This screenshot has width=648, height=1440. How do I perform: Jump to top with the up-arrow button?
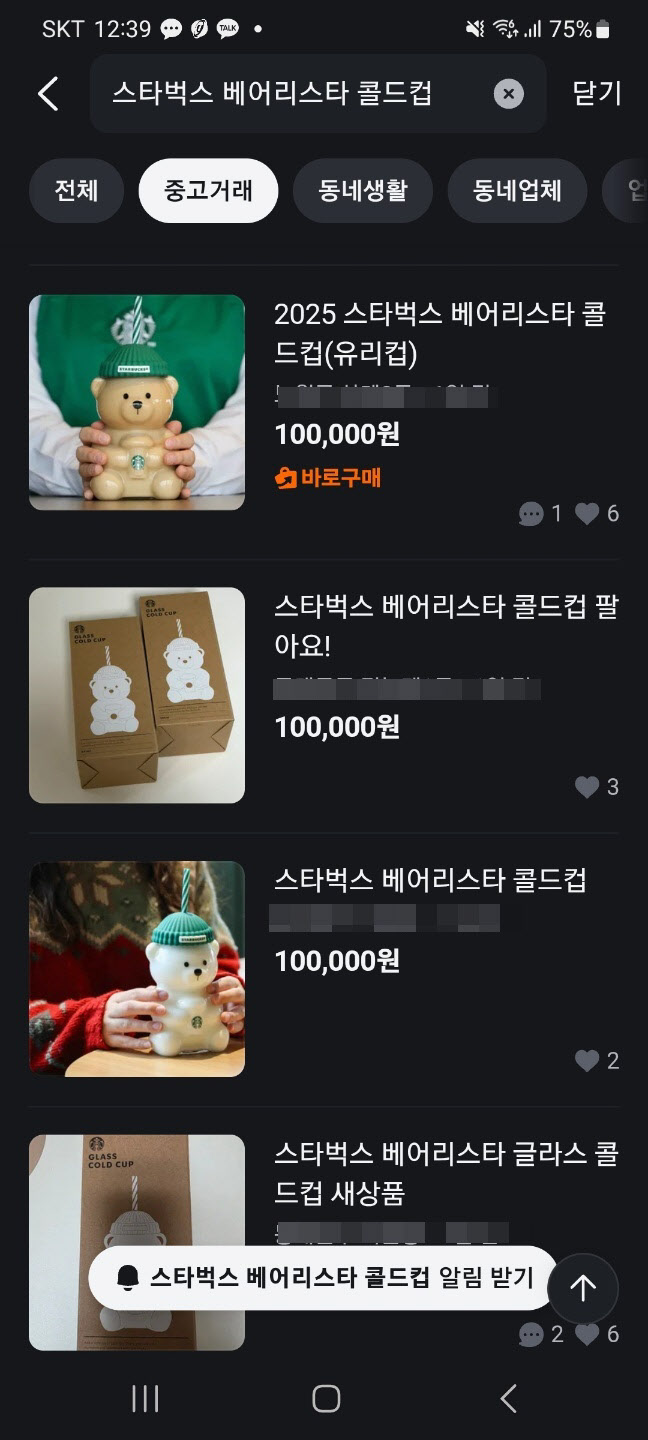(583, 1288)
